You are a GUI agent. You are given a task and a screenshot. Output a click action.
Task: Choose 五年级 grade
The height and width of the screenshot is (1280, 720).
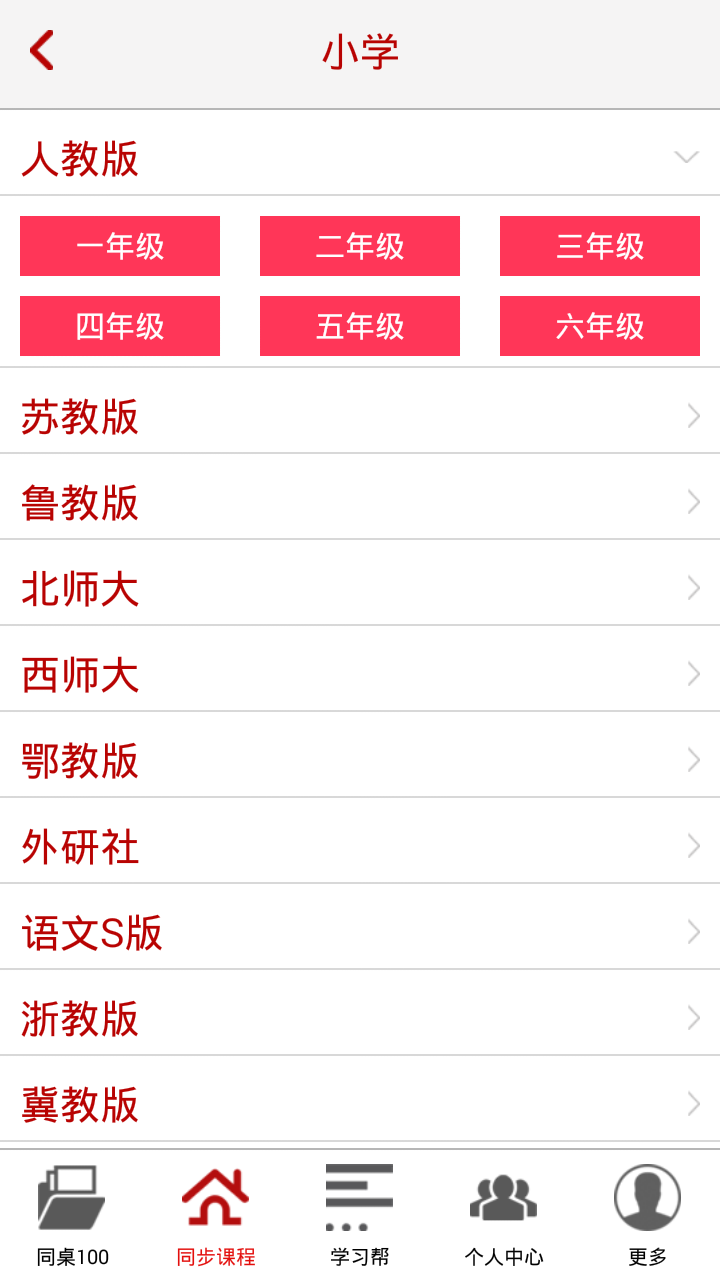360,326
